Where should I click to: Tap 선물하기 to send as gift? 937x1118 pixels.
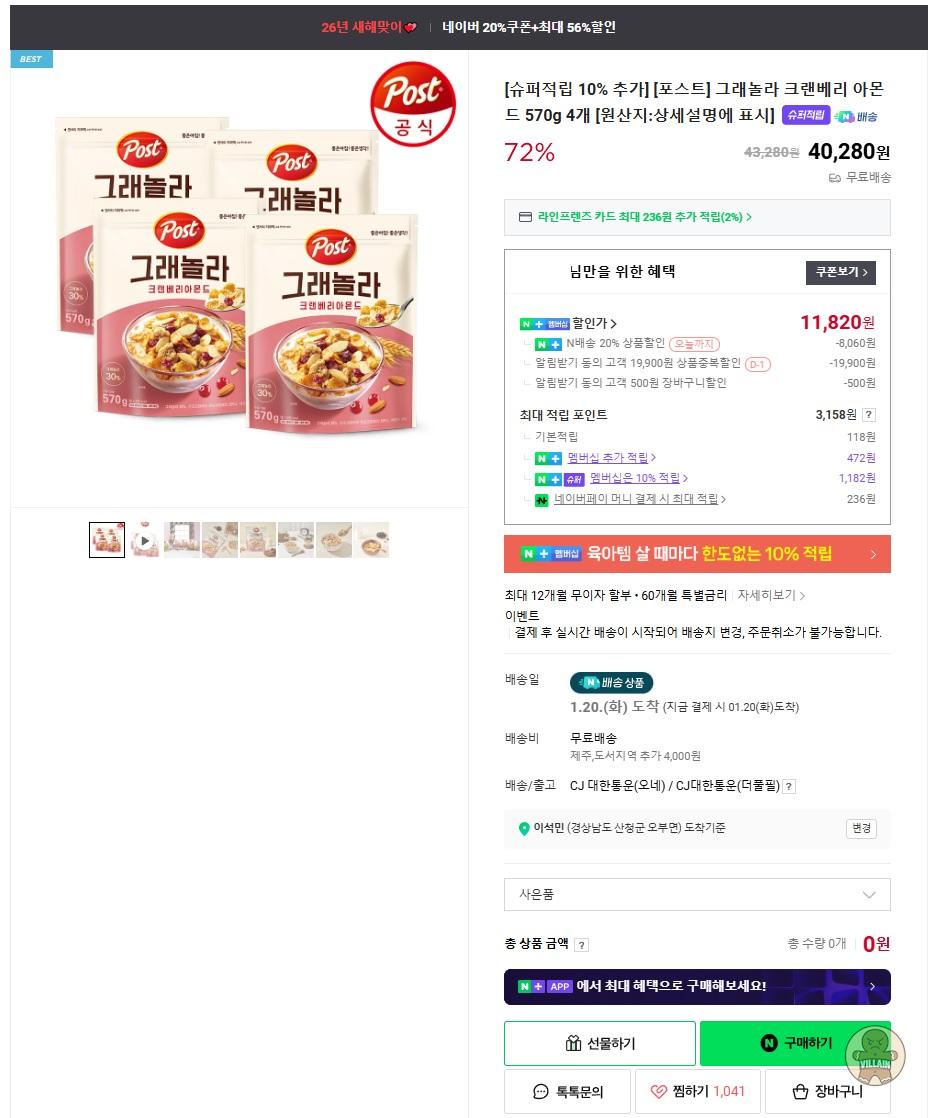pyautogui.click(x=599, y=1043)
